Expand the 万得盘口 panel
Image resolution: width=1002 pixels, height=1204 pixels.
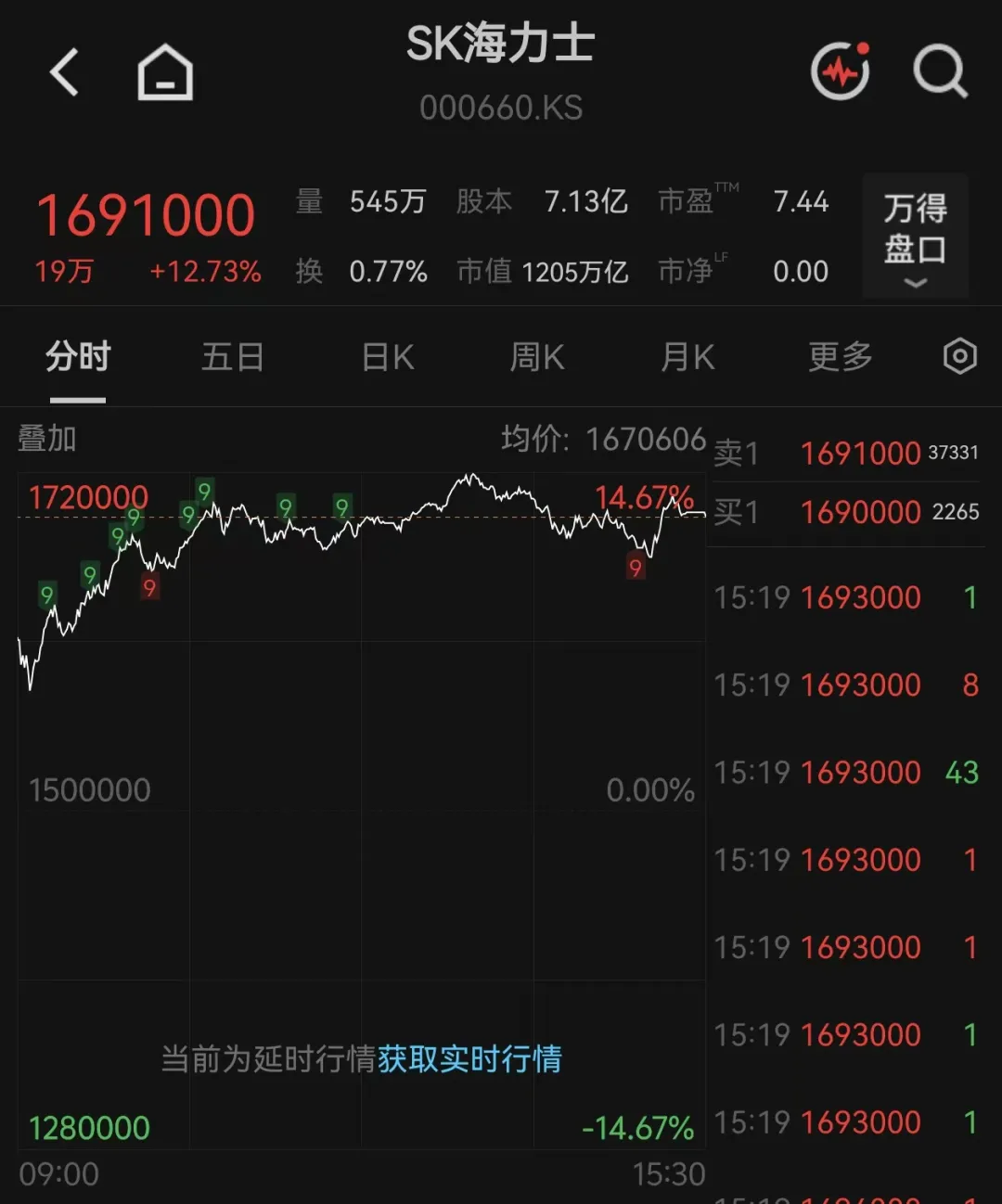pos(915,236)
